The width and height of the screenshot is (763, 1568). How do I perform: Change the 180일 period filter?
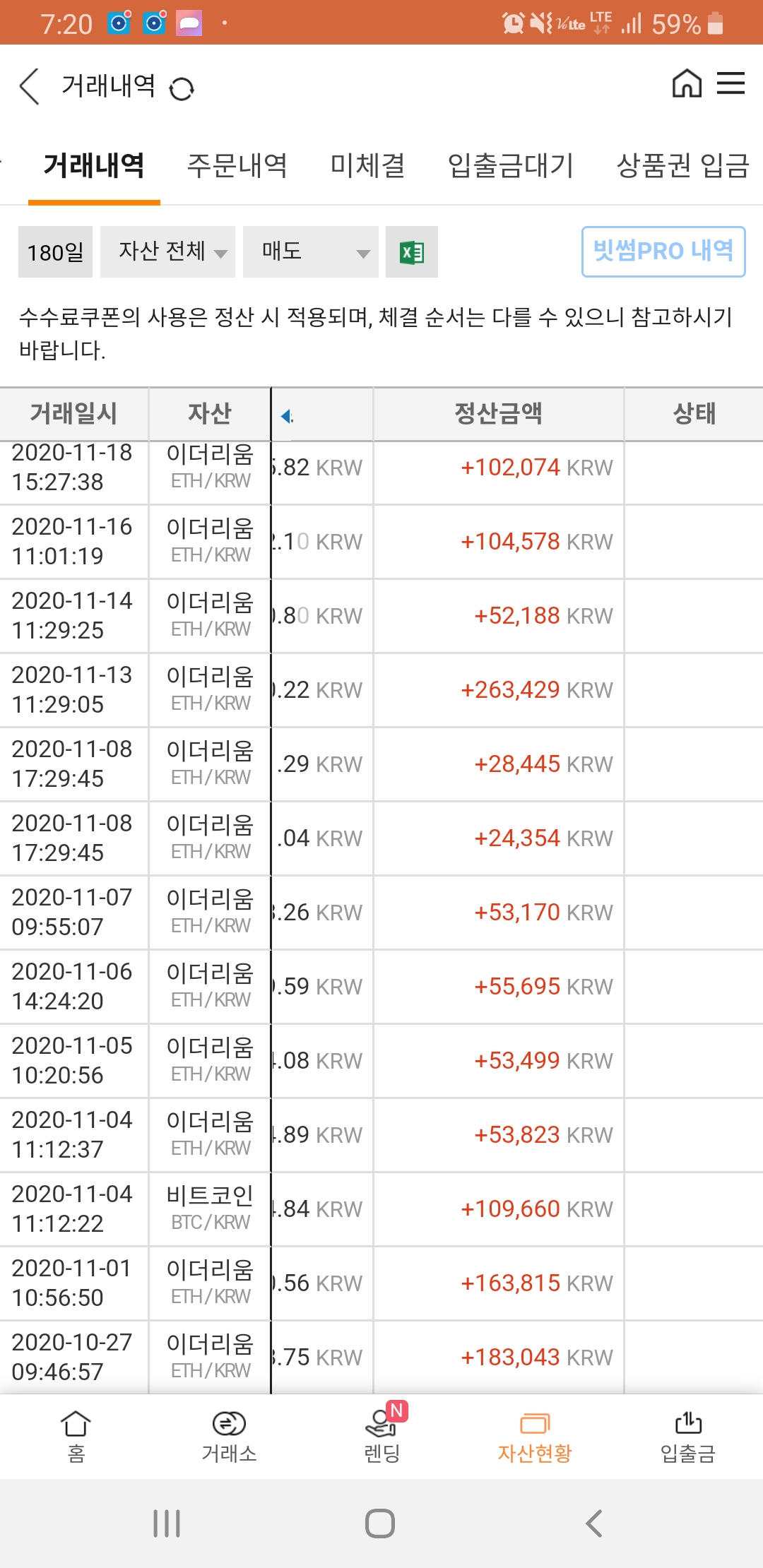(x=55, y=252)
